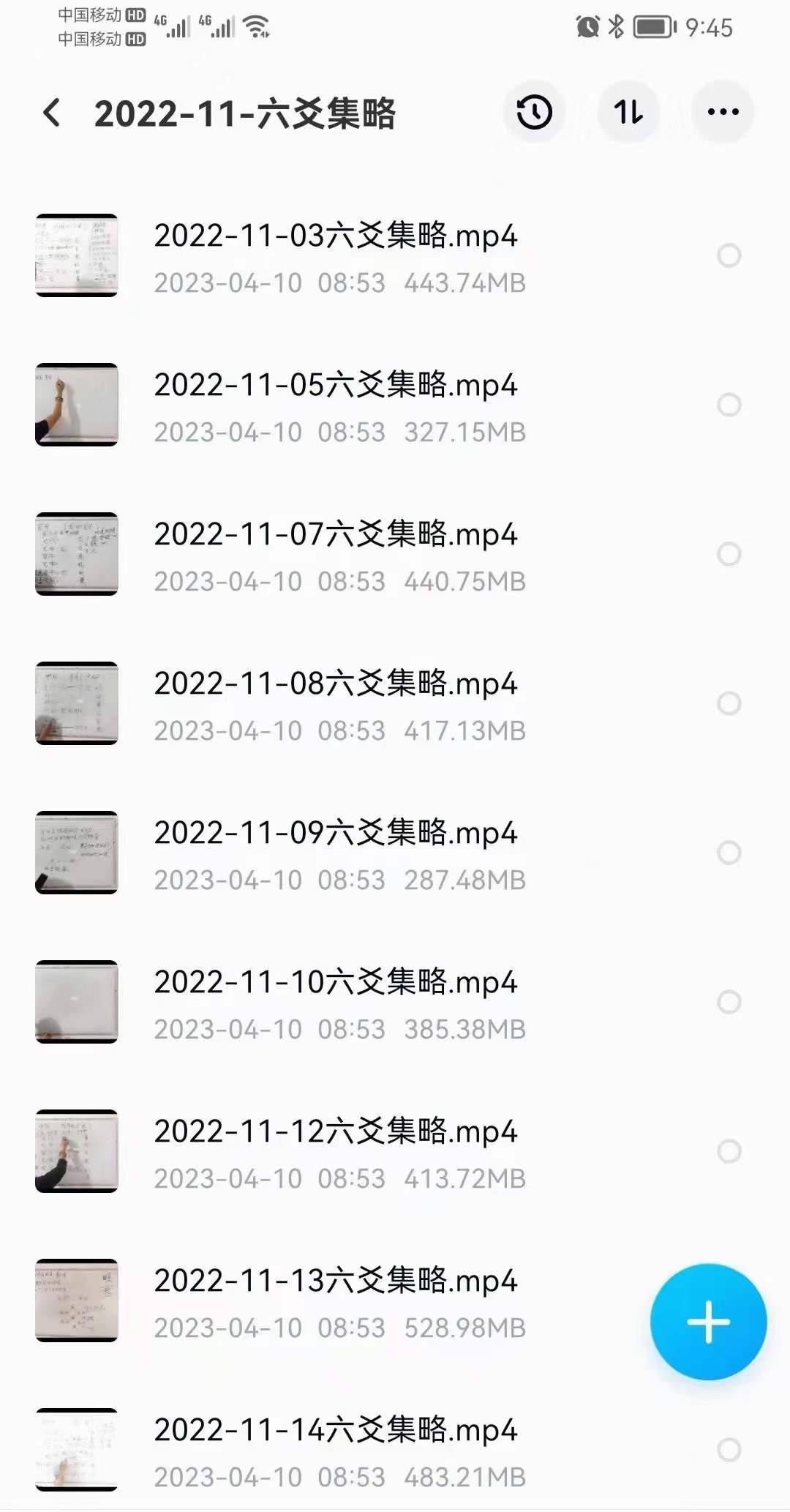This screenshot has width=790, height=1512.
Task: Open the recent history view
Action: point(534,111)
